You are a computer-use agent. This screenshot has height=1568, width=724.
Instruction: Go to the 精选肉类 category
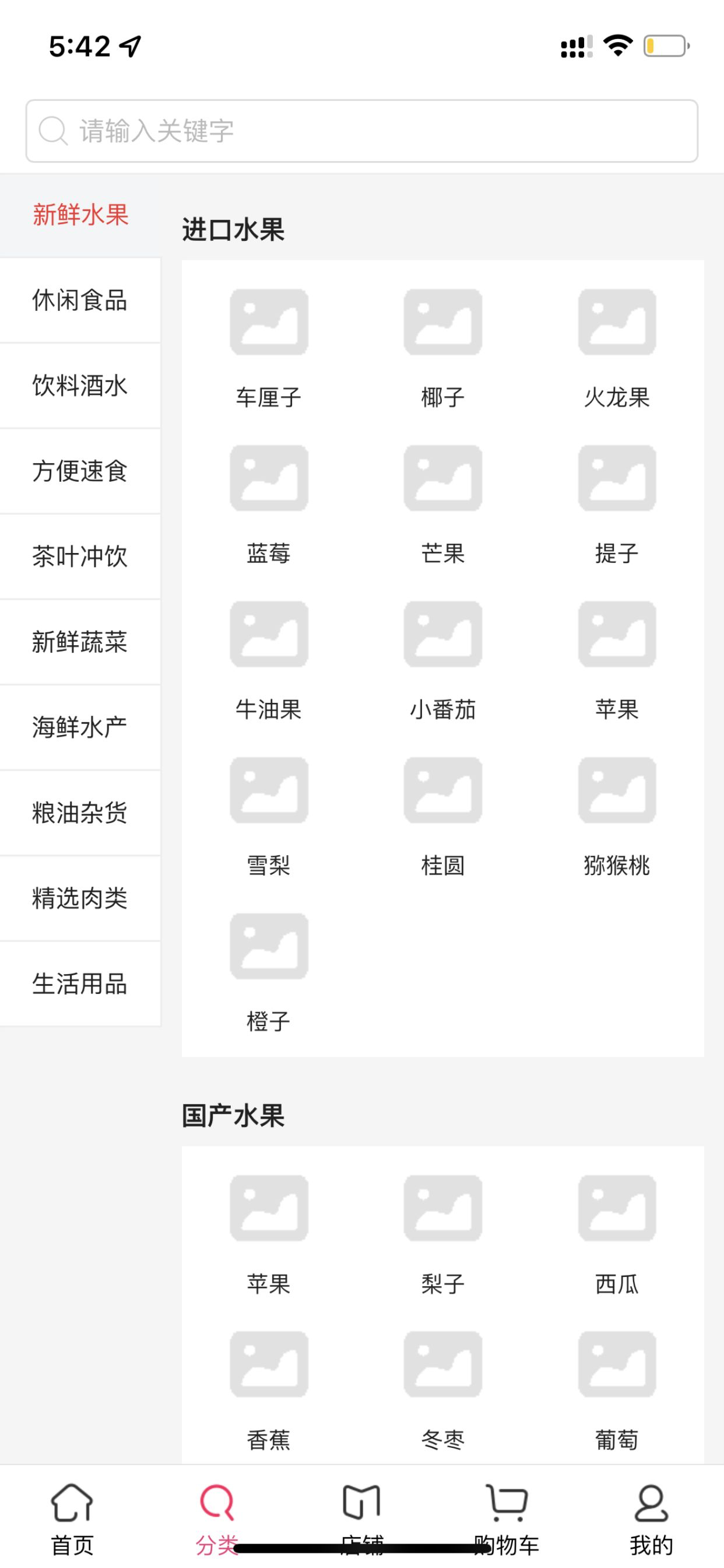point(80,898)
